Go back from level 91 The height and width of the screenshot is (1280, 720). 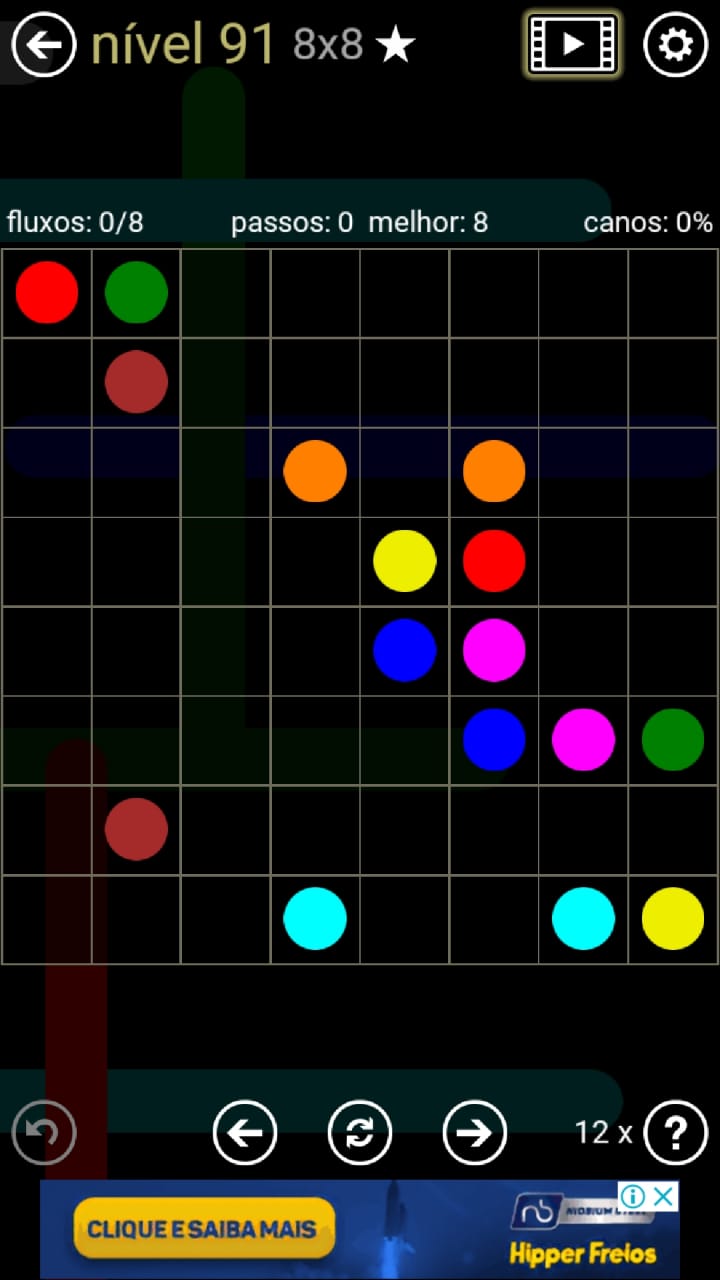tap(43, 45)
